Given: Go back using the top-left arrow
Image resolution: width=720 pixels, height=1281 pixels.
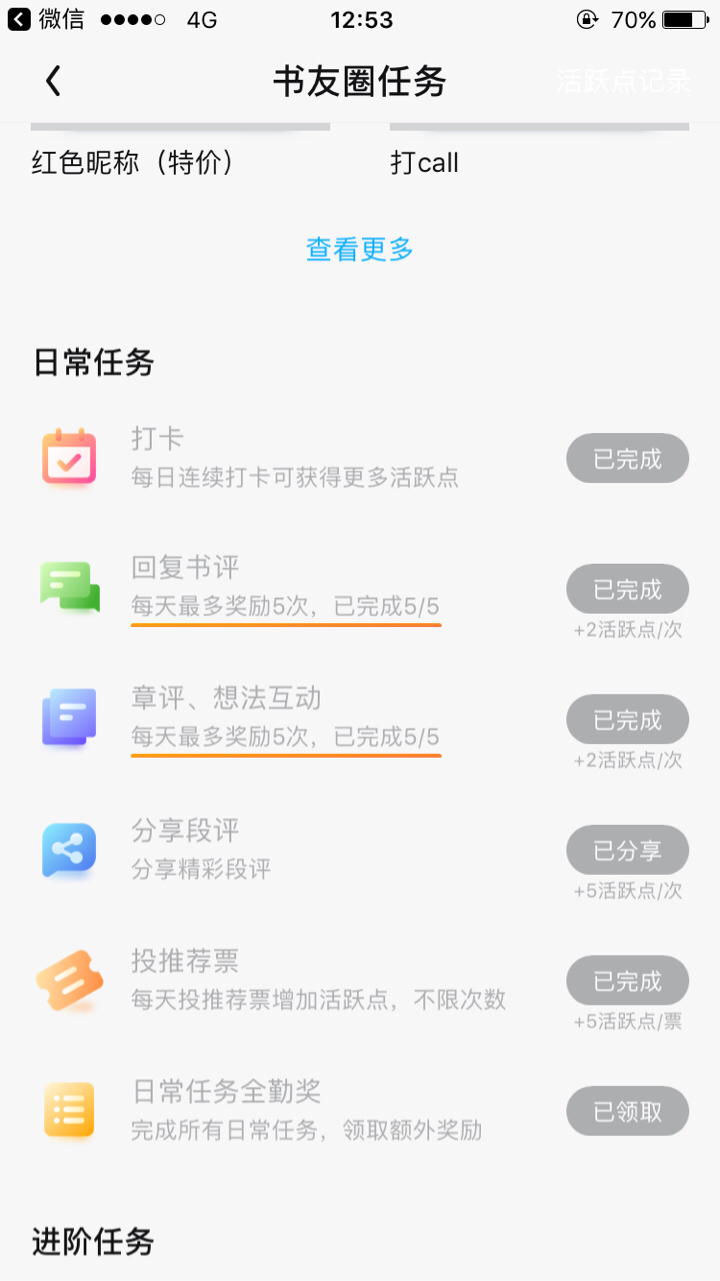Looking at the screenshot, I should 53,81.
